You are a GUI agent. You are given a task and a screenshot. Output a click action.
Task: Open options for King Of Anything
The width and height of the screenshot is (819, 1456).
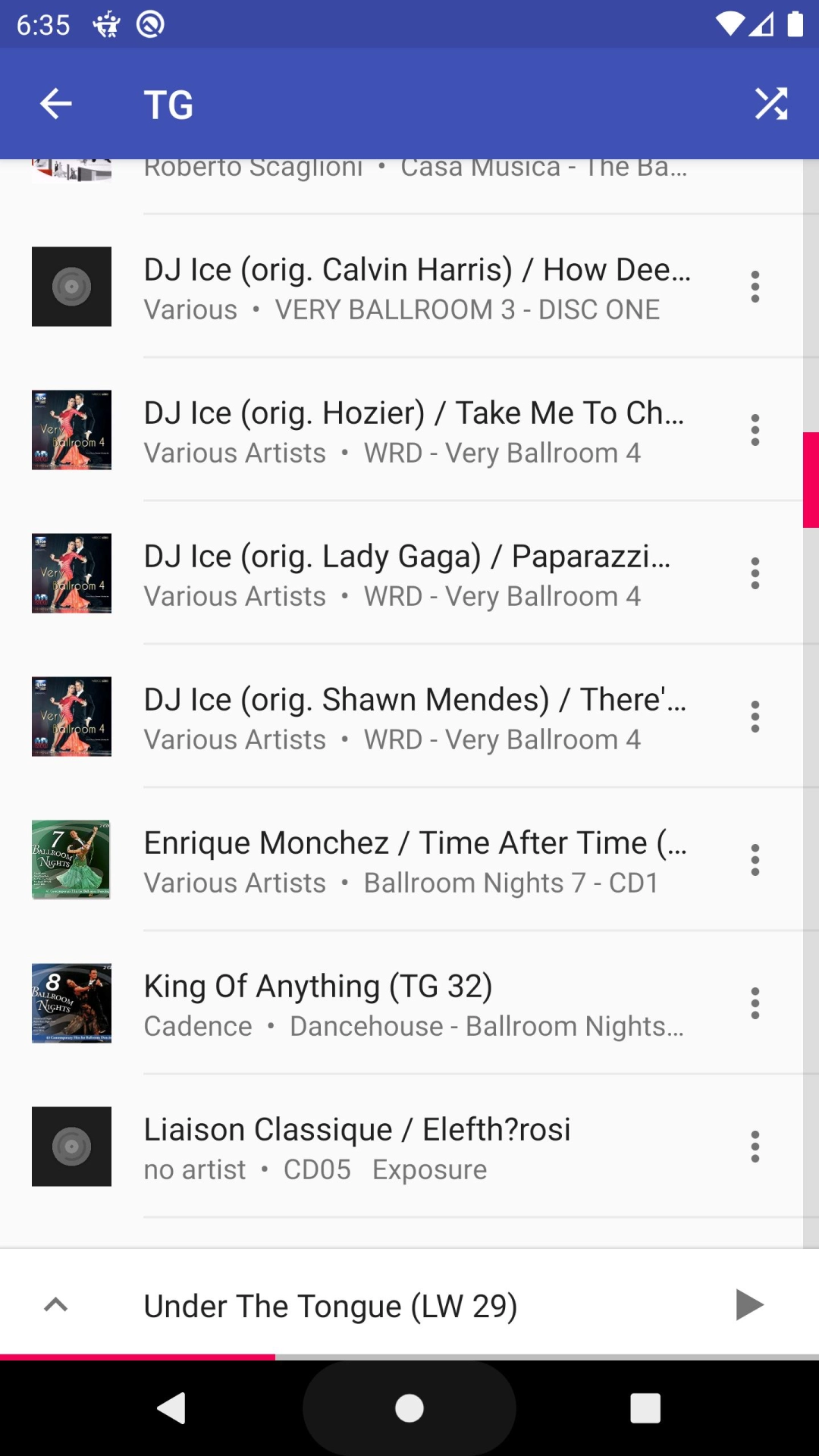tap(755, 1004)
